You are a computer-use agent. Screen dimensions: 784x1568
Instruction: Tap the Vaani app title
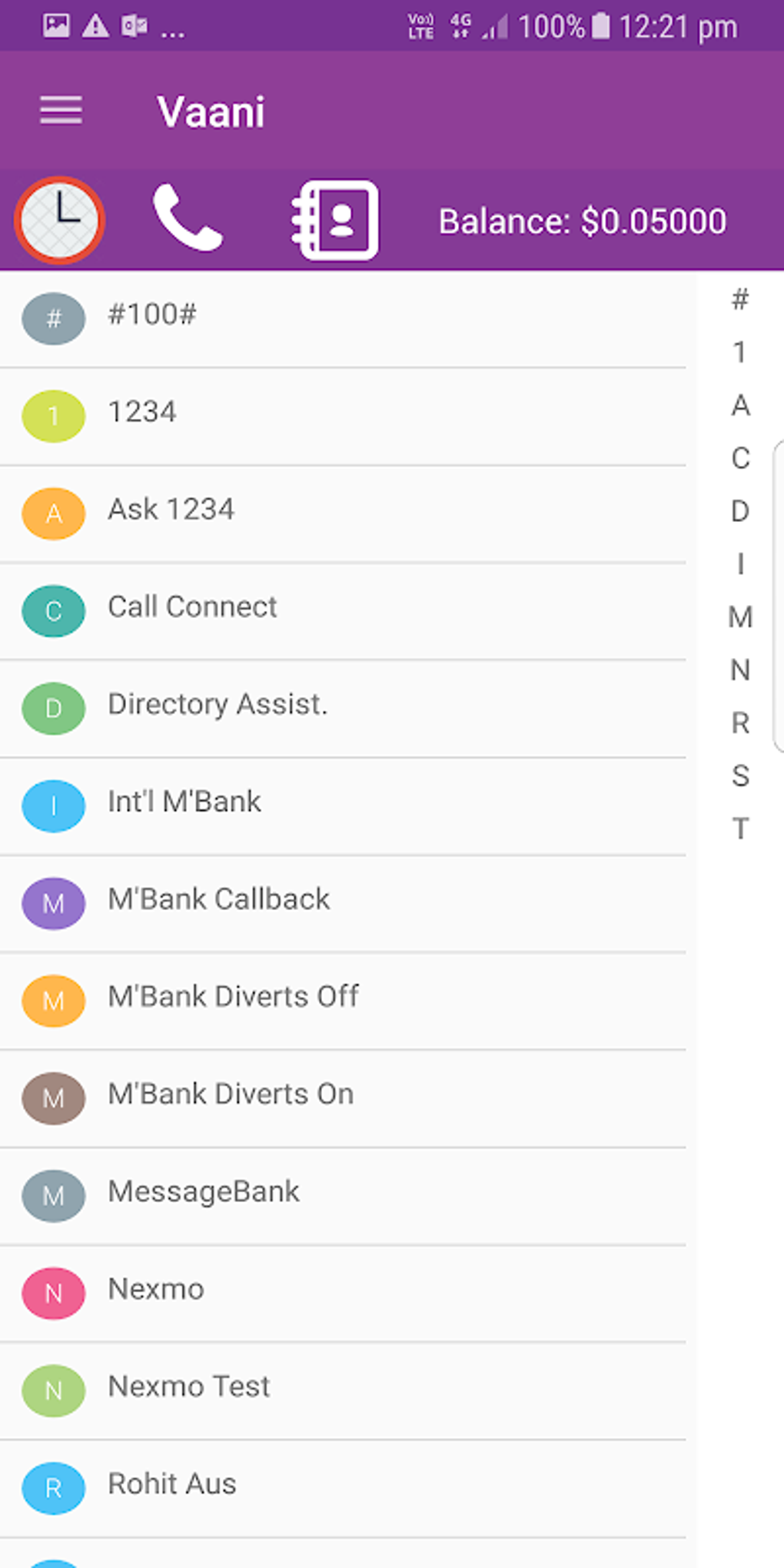(211, 111)
